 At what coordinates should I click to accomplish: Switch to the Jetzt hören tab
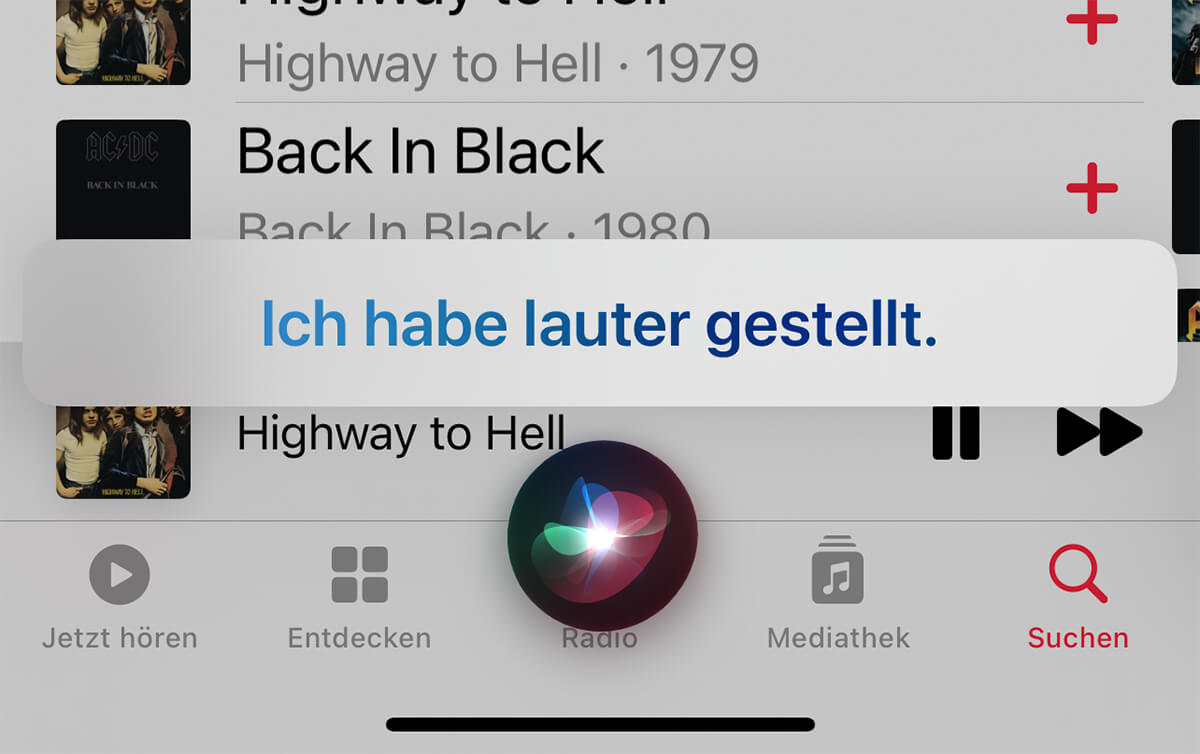[120, 598]
